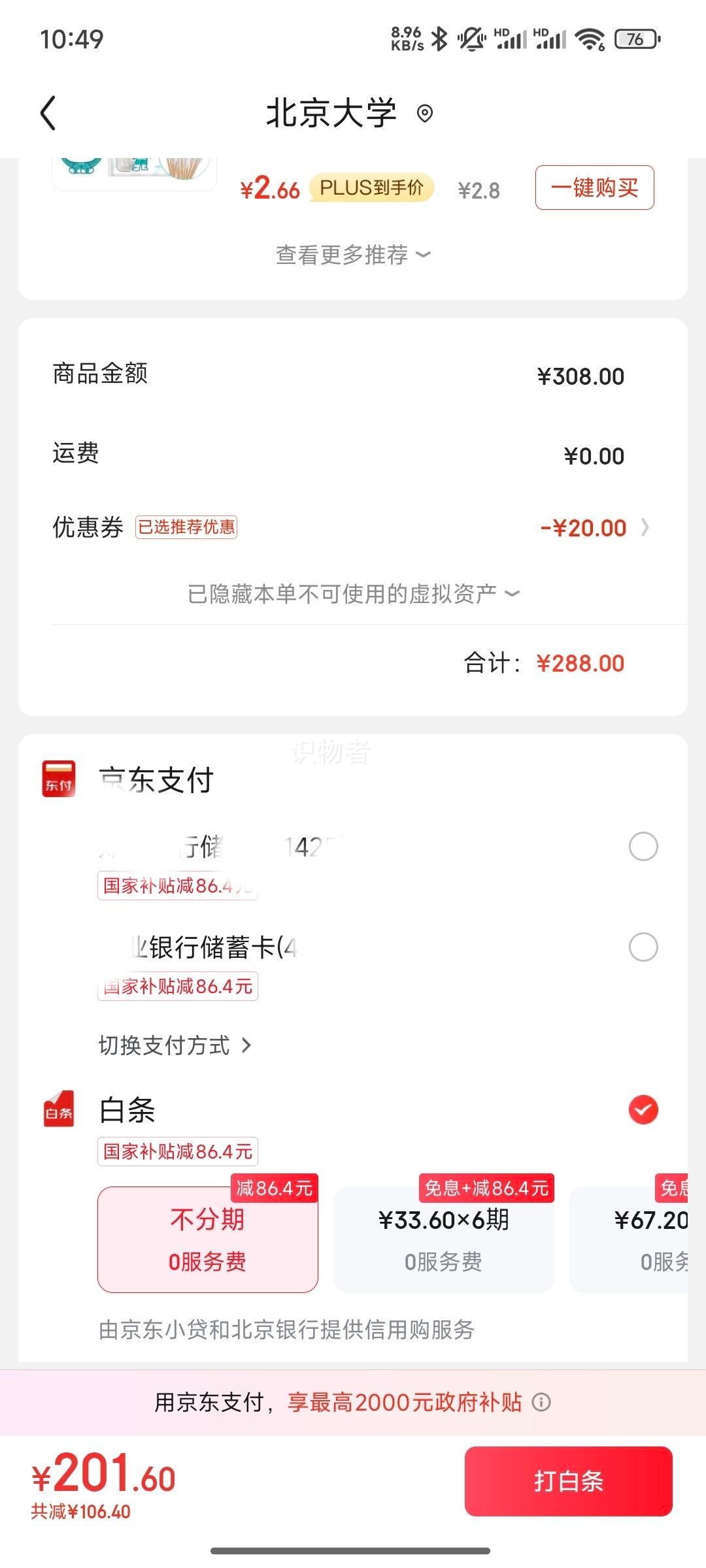Select the bank card ending in 1425
The image size is (706, 1568).
tap(643, 847)
